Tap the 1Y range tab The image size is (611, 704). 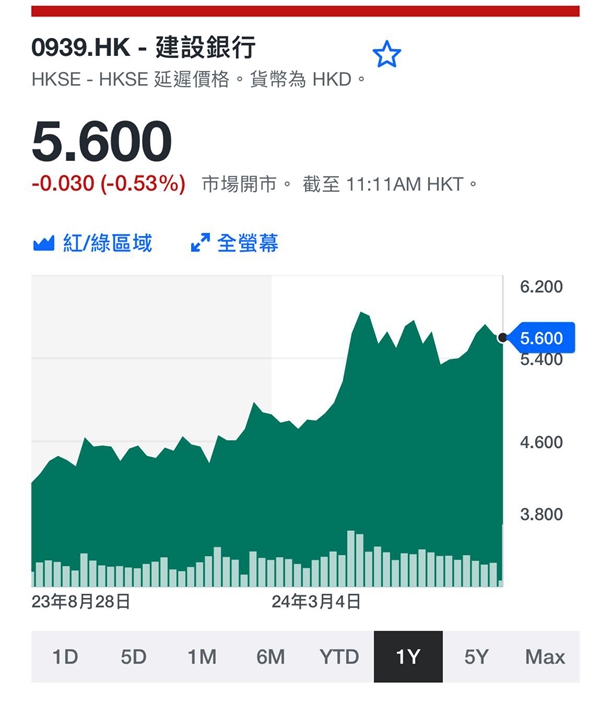[x=408, y=657]
